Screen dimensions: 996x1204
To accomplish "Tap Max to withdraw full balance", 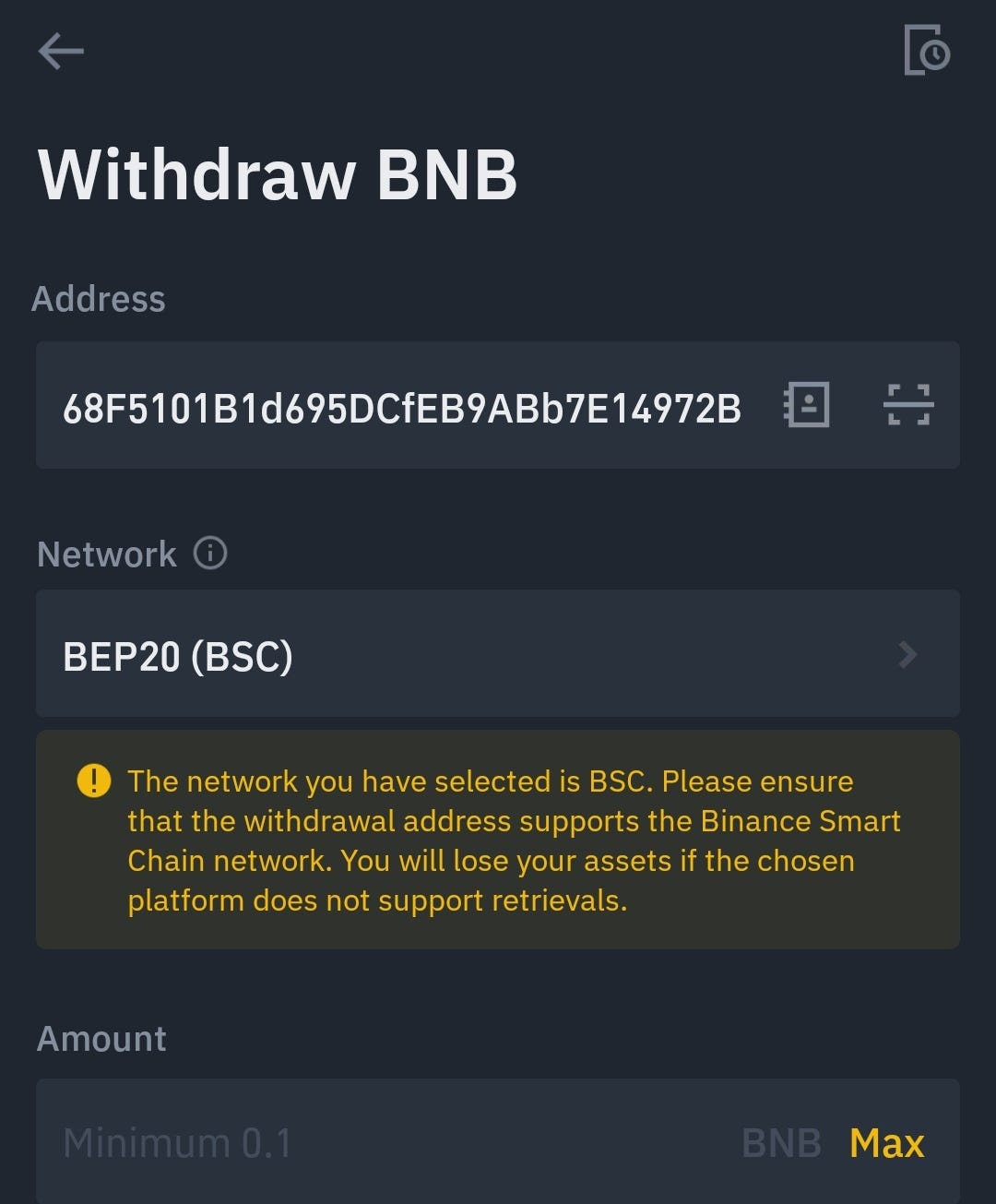I will (x=887, y=1142).
